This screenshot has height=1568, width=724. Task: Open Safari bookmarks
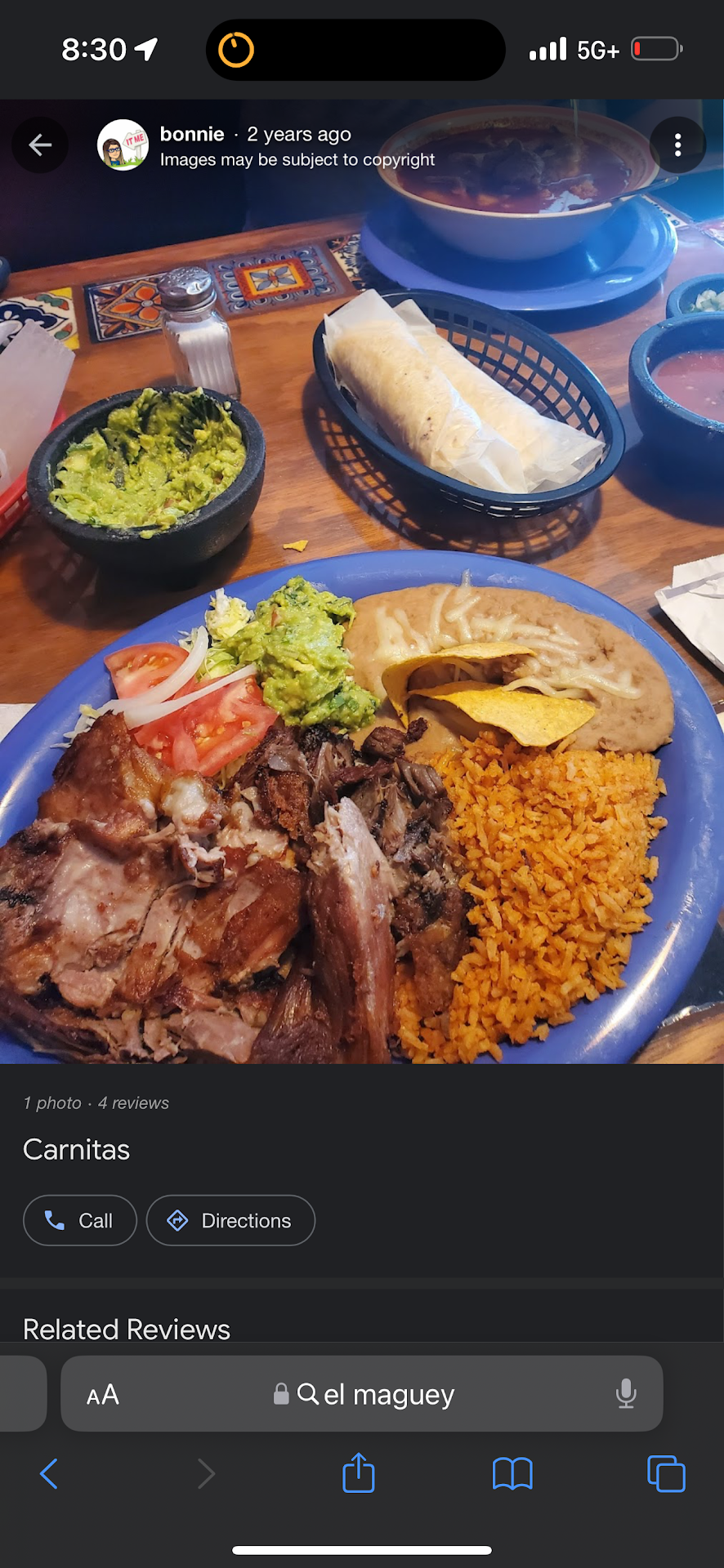(512, 1474)
